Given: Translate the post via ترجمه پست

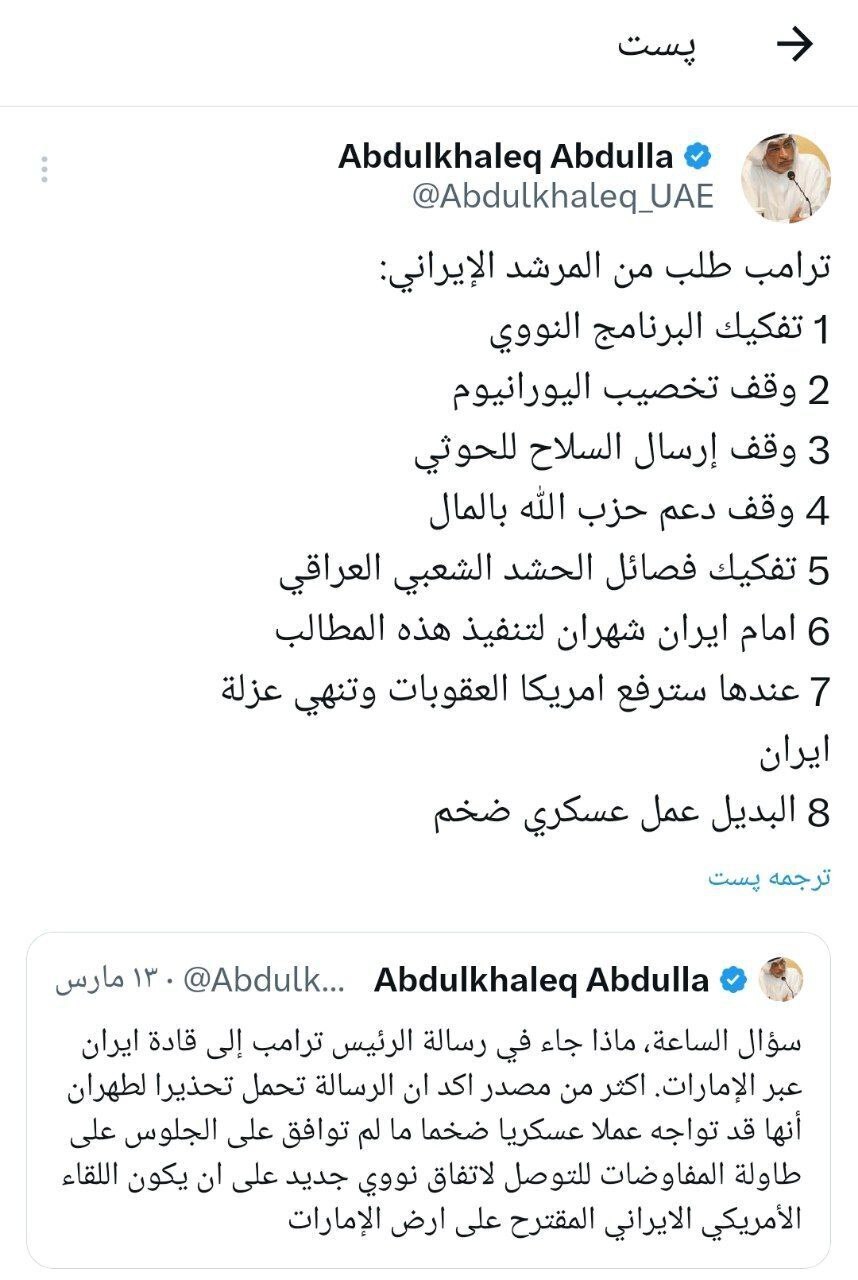Looking at the screenshot, I should 770,878.
